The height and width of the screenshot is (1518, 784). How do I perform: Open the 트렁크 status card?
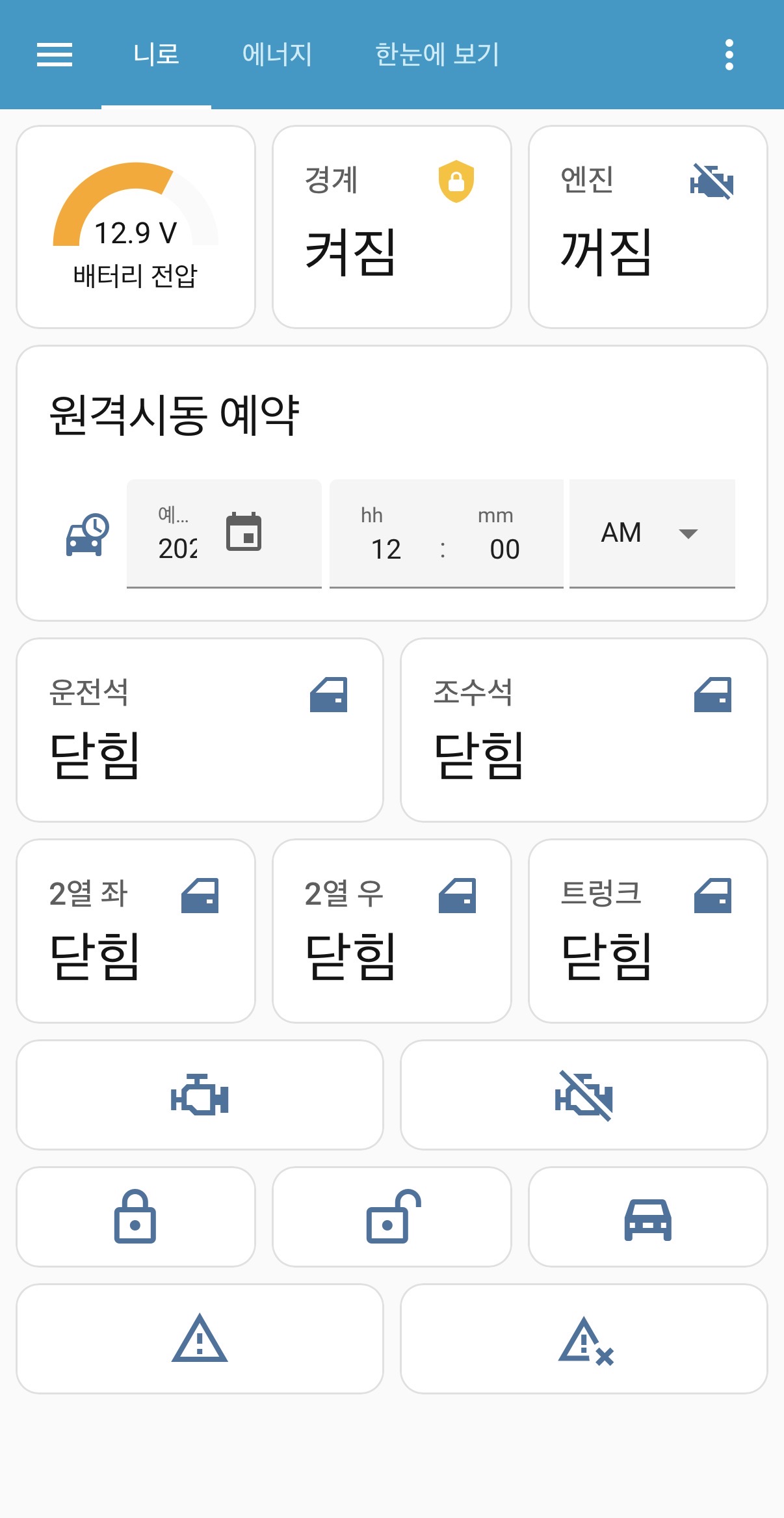647,931
